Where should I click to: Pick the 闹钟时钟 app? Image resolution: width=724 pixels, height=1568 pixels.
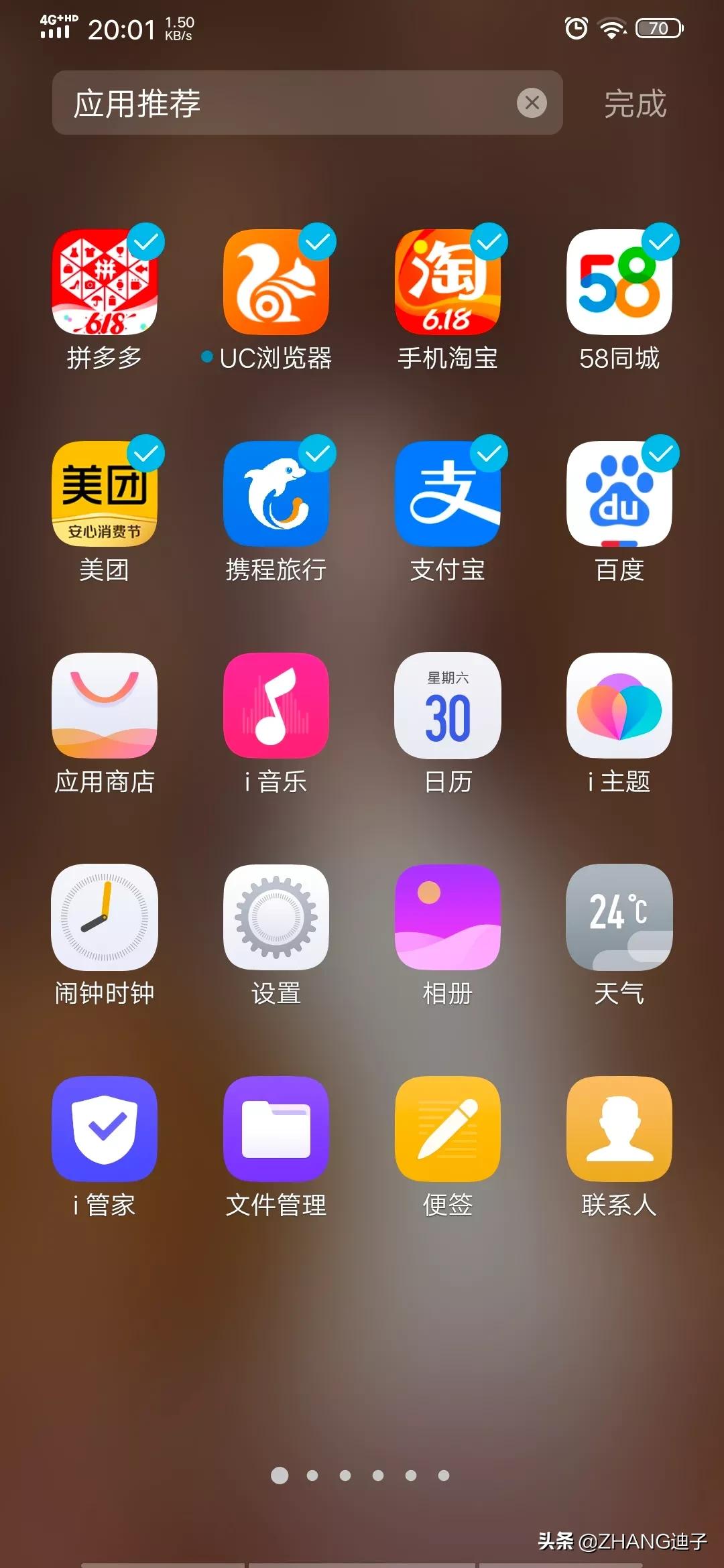pyautogui.click(x=105, y=917)
